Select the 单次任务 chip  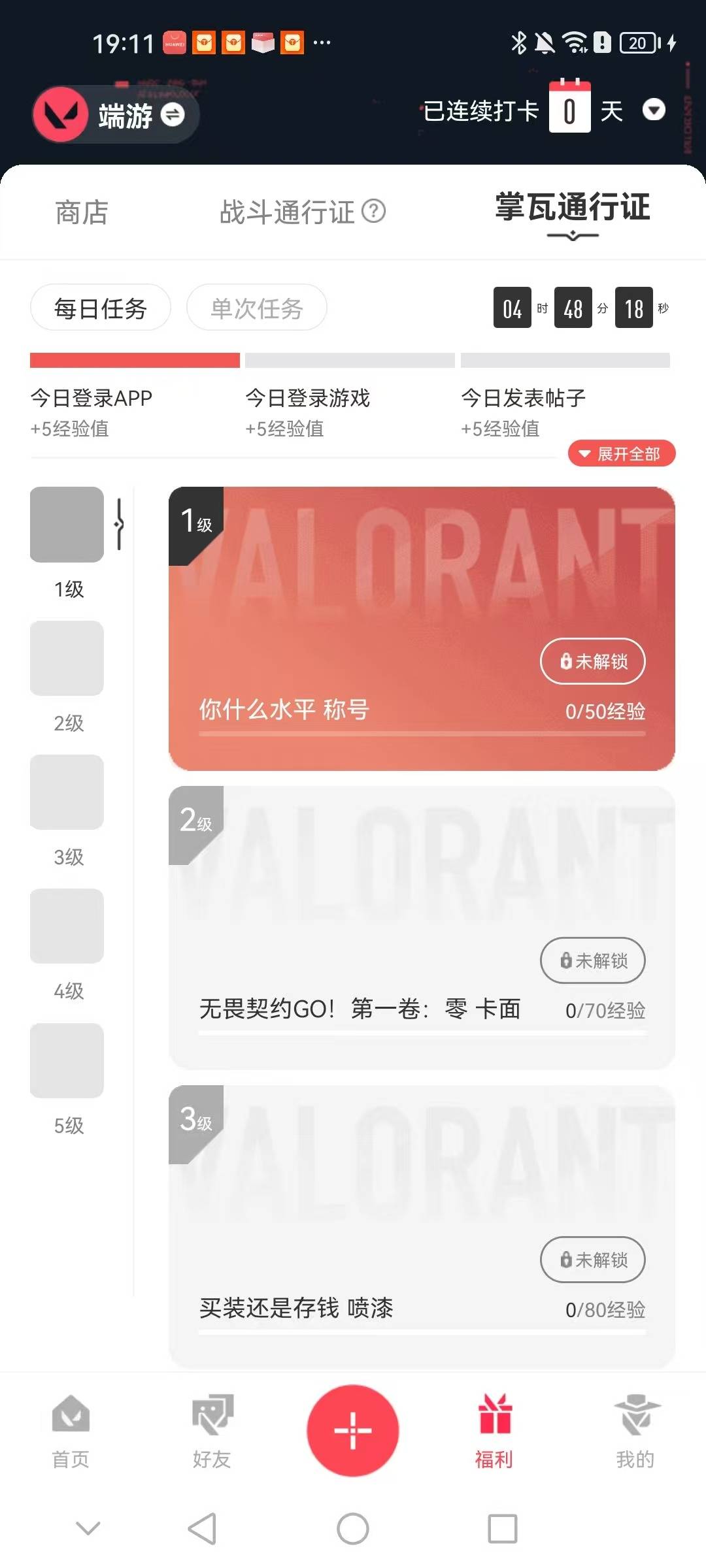(257, 308)
